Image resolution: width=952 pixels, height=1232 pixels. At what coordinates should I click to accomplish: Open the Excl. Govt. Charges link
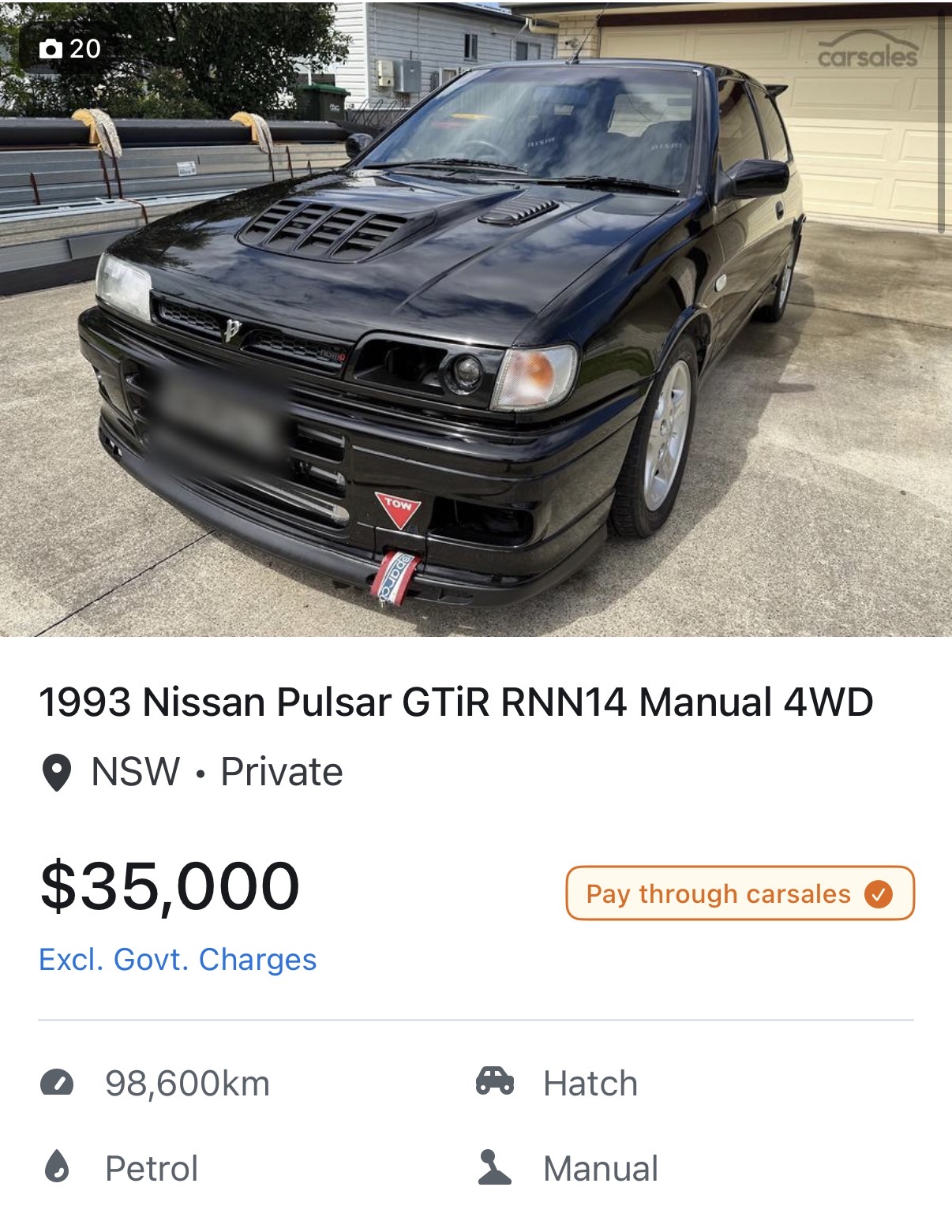(178, 960)
